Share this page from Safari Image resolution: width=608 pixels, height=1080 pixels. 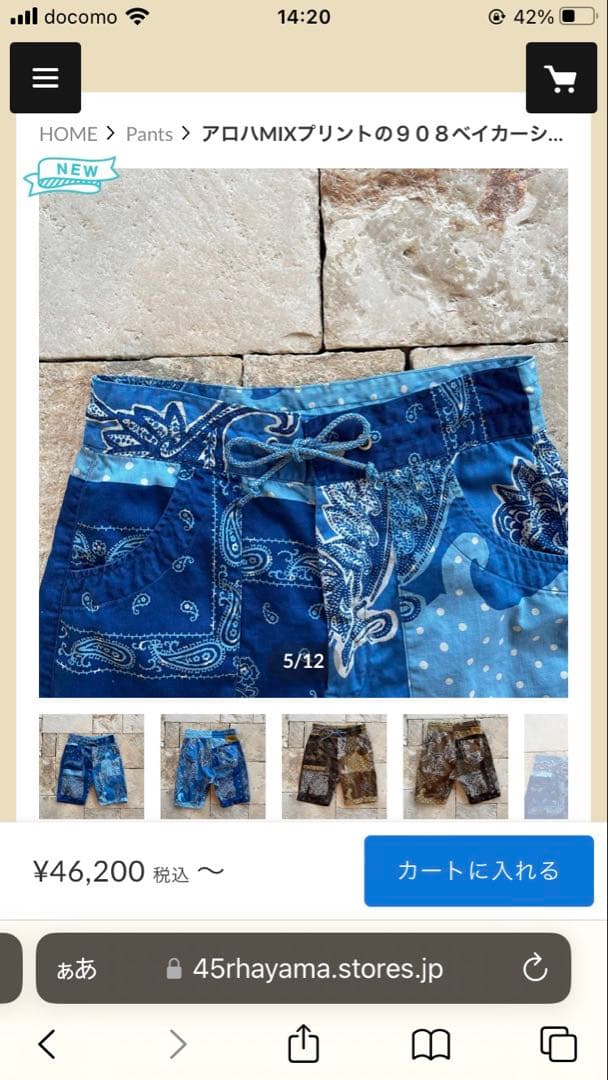[x=303, y=1044]
